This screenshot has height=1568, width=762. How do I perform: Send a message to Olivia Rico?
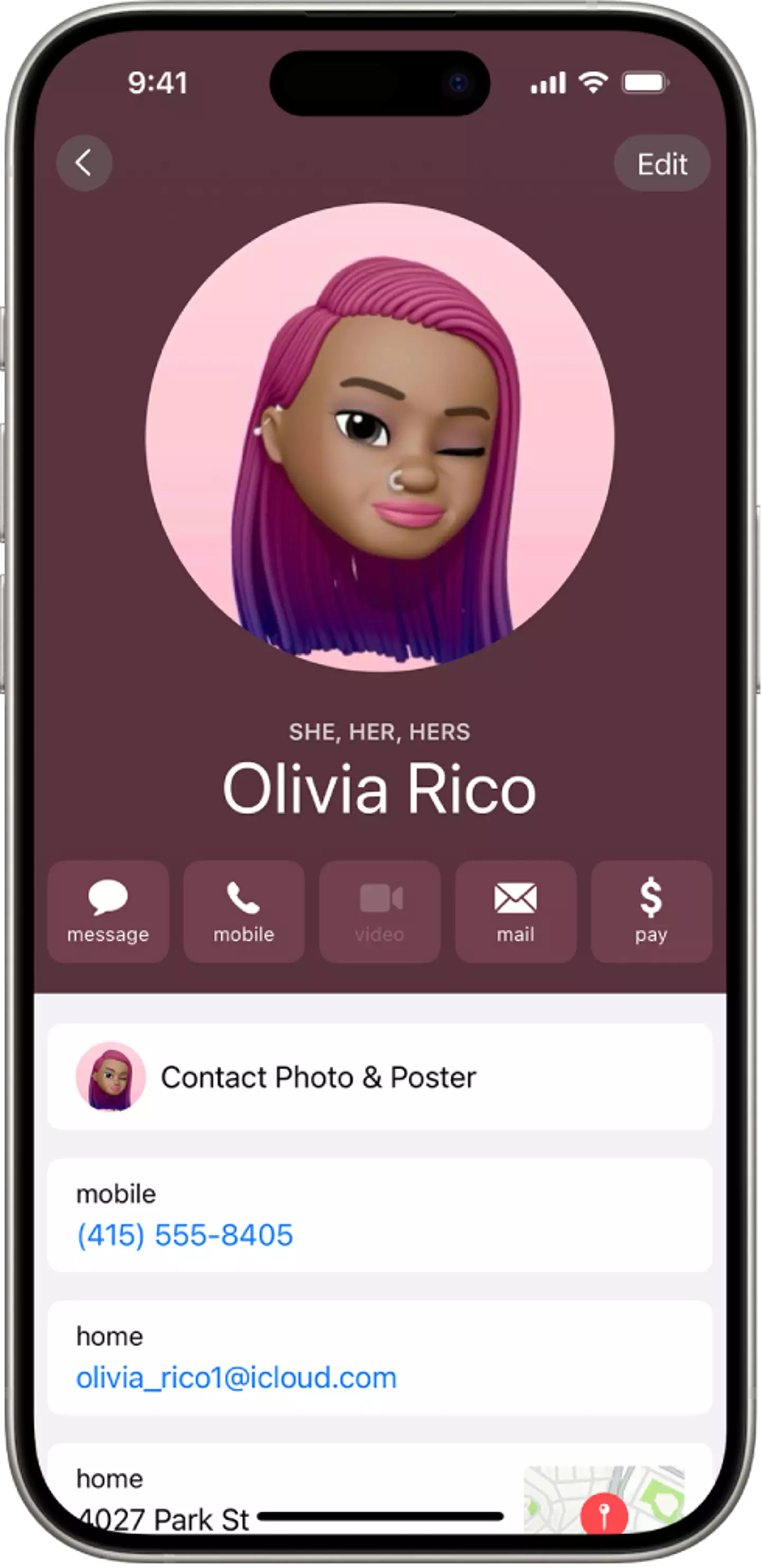click(108, 911)
